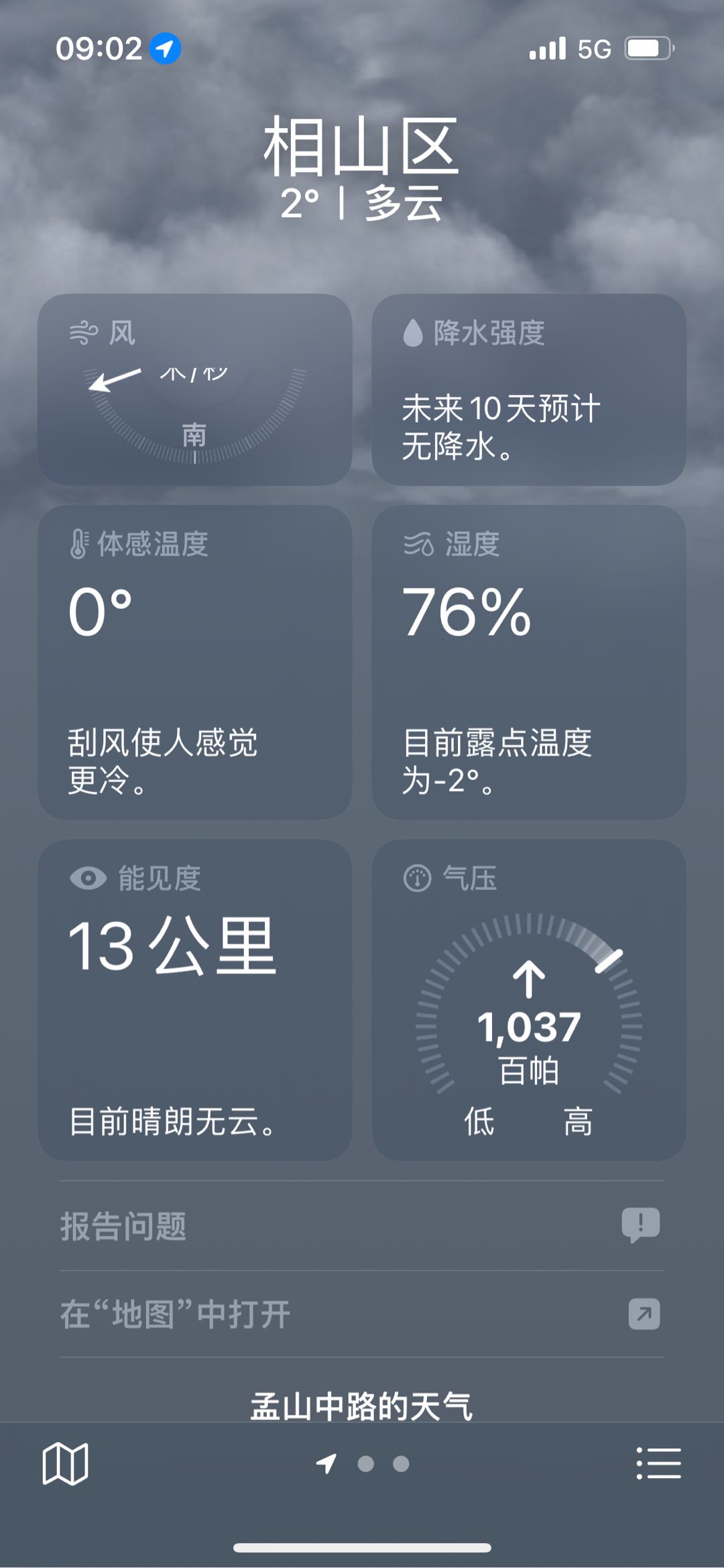Viewport: 724px width, 1568px height.
Task: Open the 湿度 humidity card
Action: pyautogui.click(x=528, y=662)
